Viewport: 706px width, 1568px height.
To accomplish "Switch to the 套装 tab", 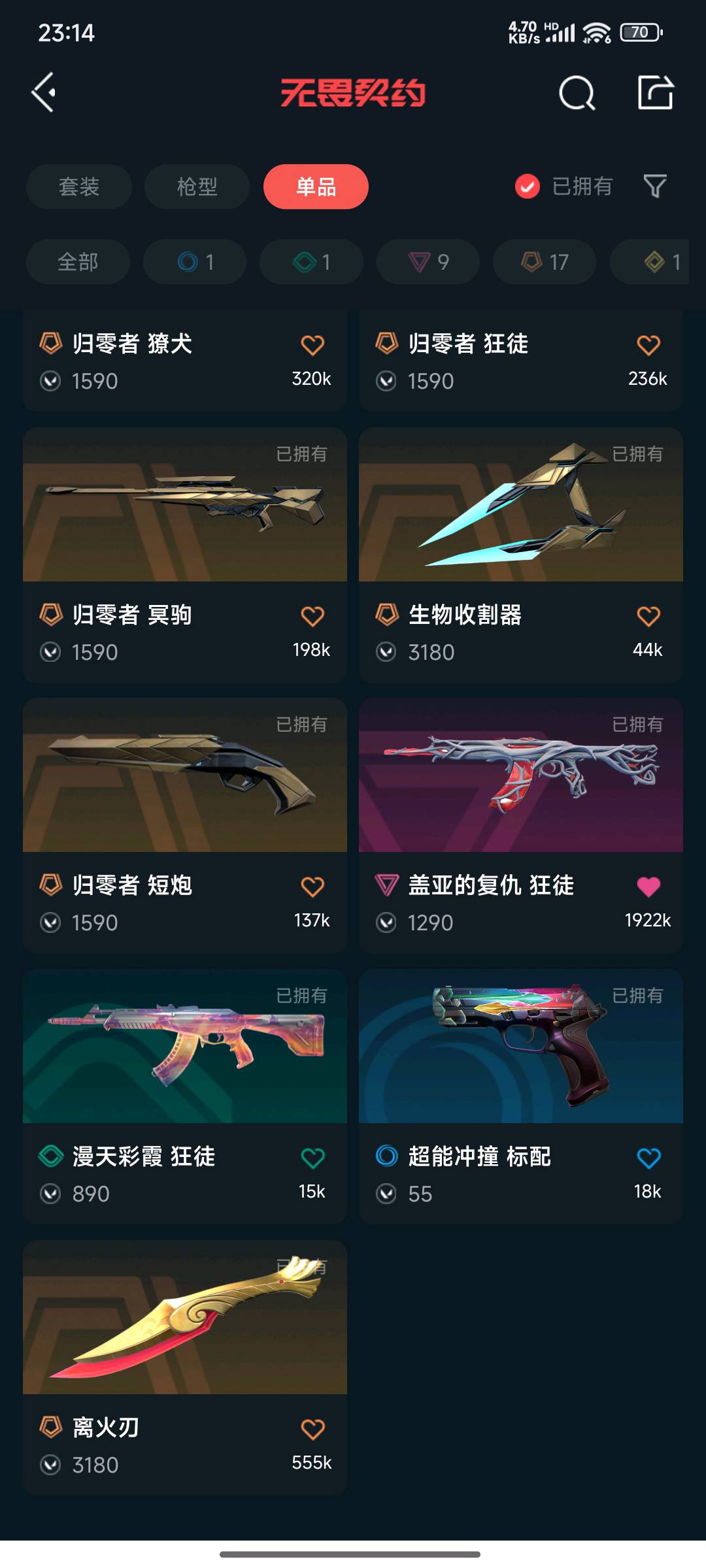I will 79,187.
